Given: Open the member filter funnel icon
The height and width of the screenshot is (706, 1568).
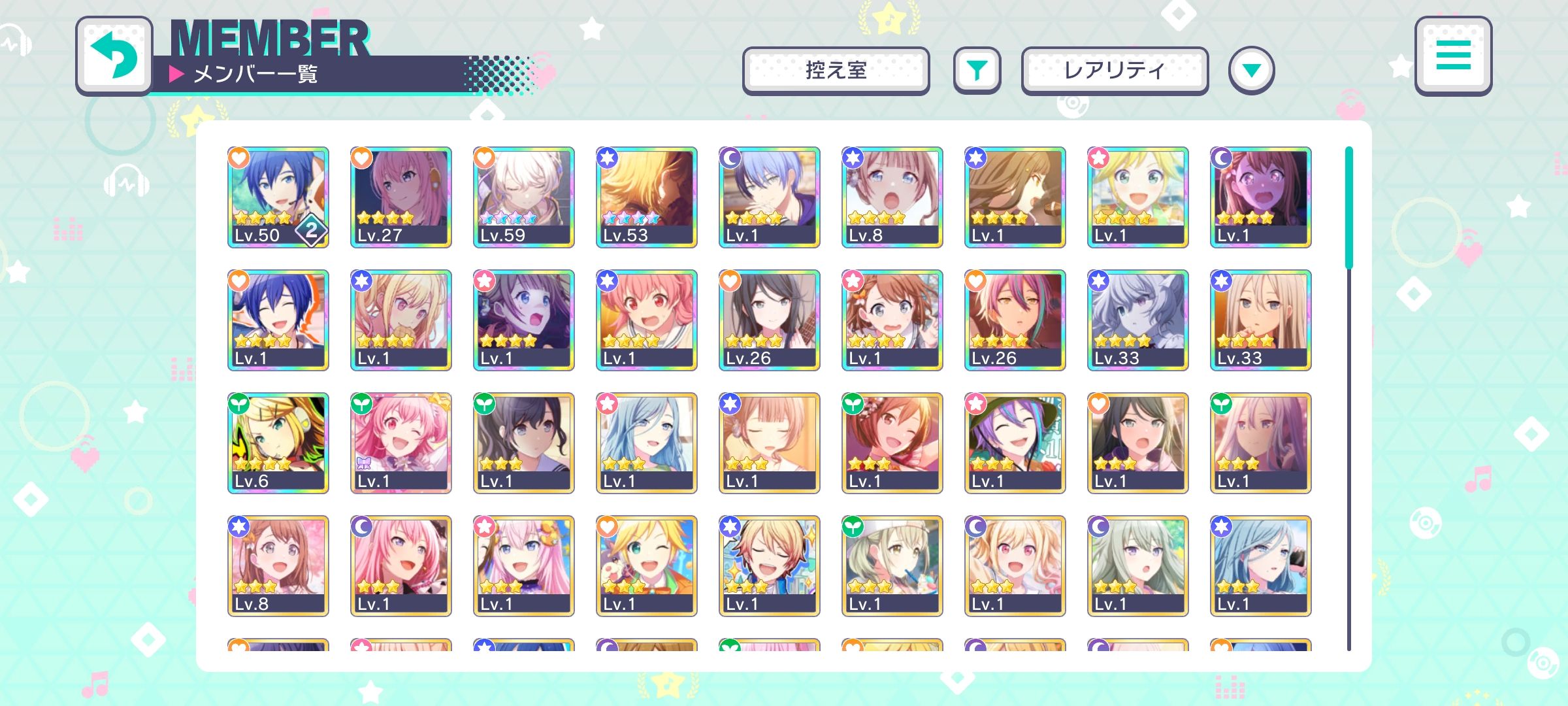Looking at the screenshot, I should click(977, 71).
